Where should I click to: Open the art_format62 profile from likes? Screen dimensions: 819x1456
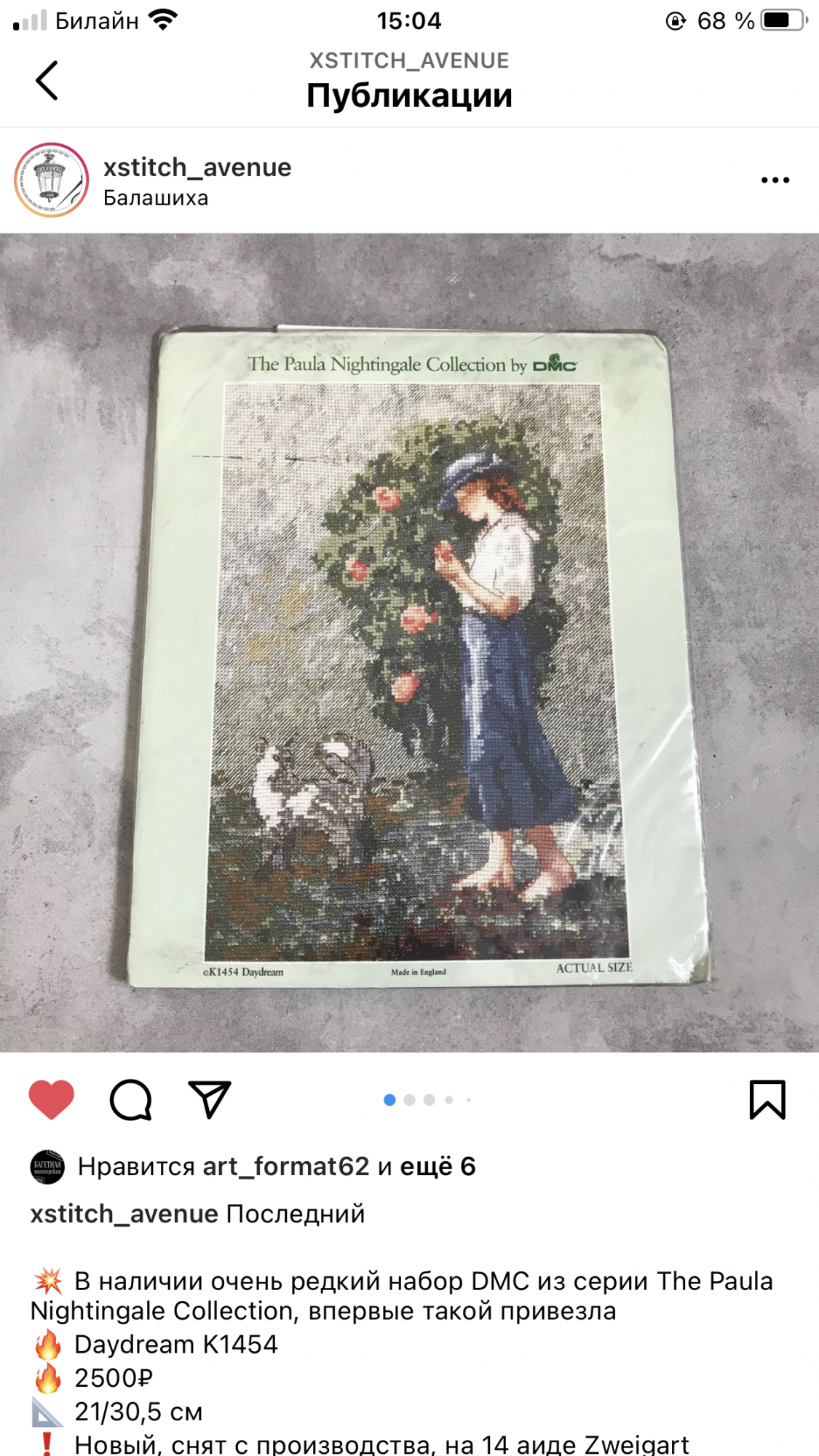pos(286,1167)
